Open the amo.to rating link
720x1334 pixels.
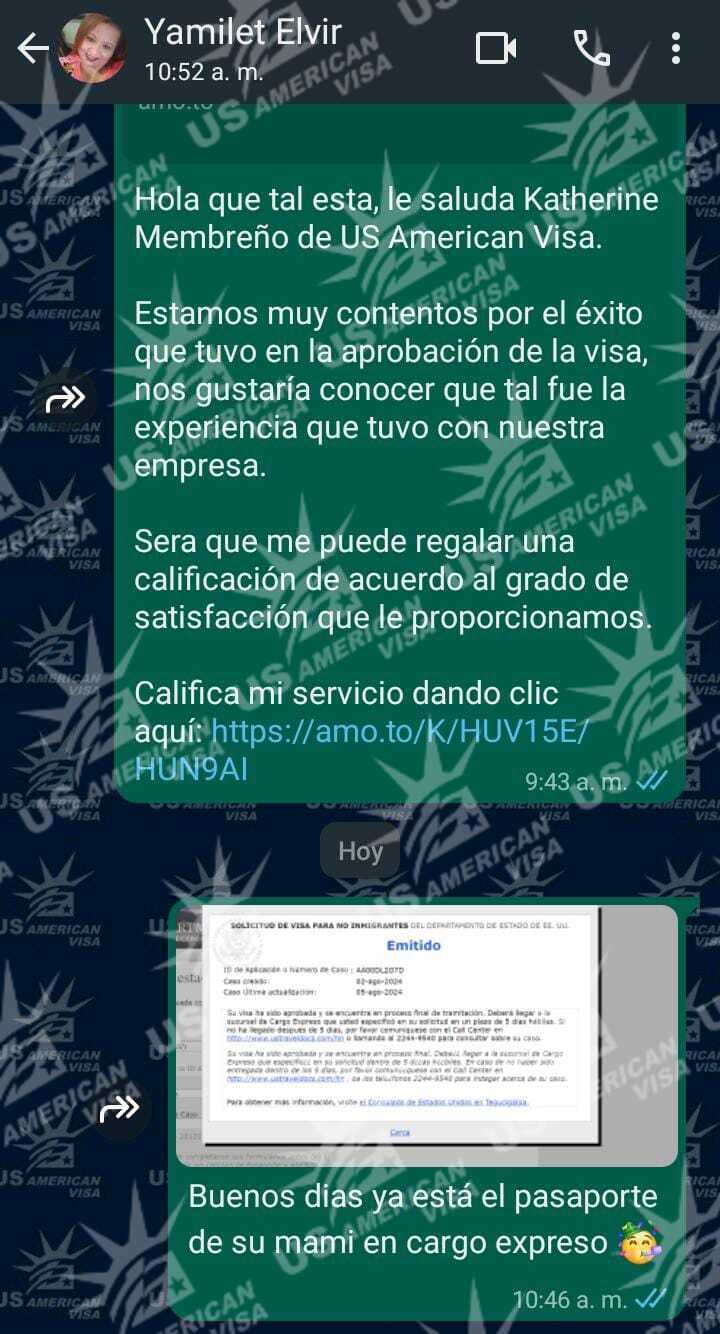point(400,732)
